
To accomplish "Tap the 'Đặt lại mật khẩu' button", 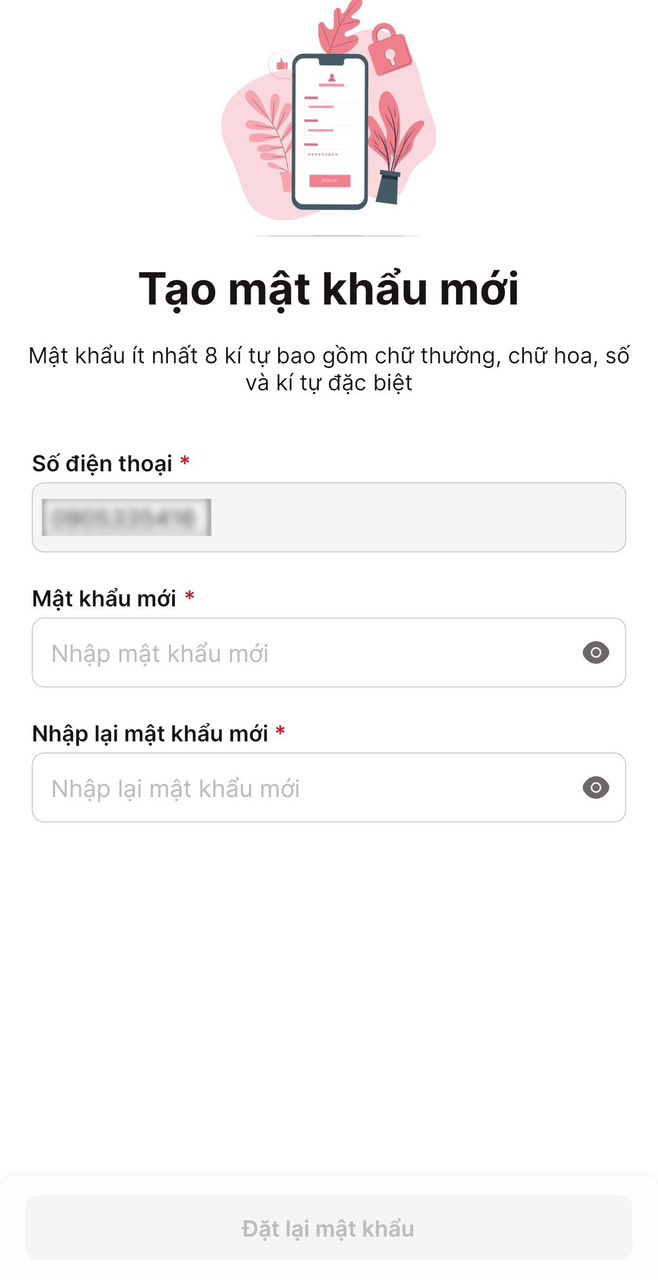I will click(x=329, y=1228).
